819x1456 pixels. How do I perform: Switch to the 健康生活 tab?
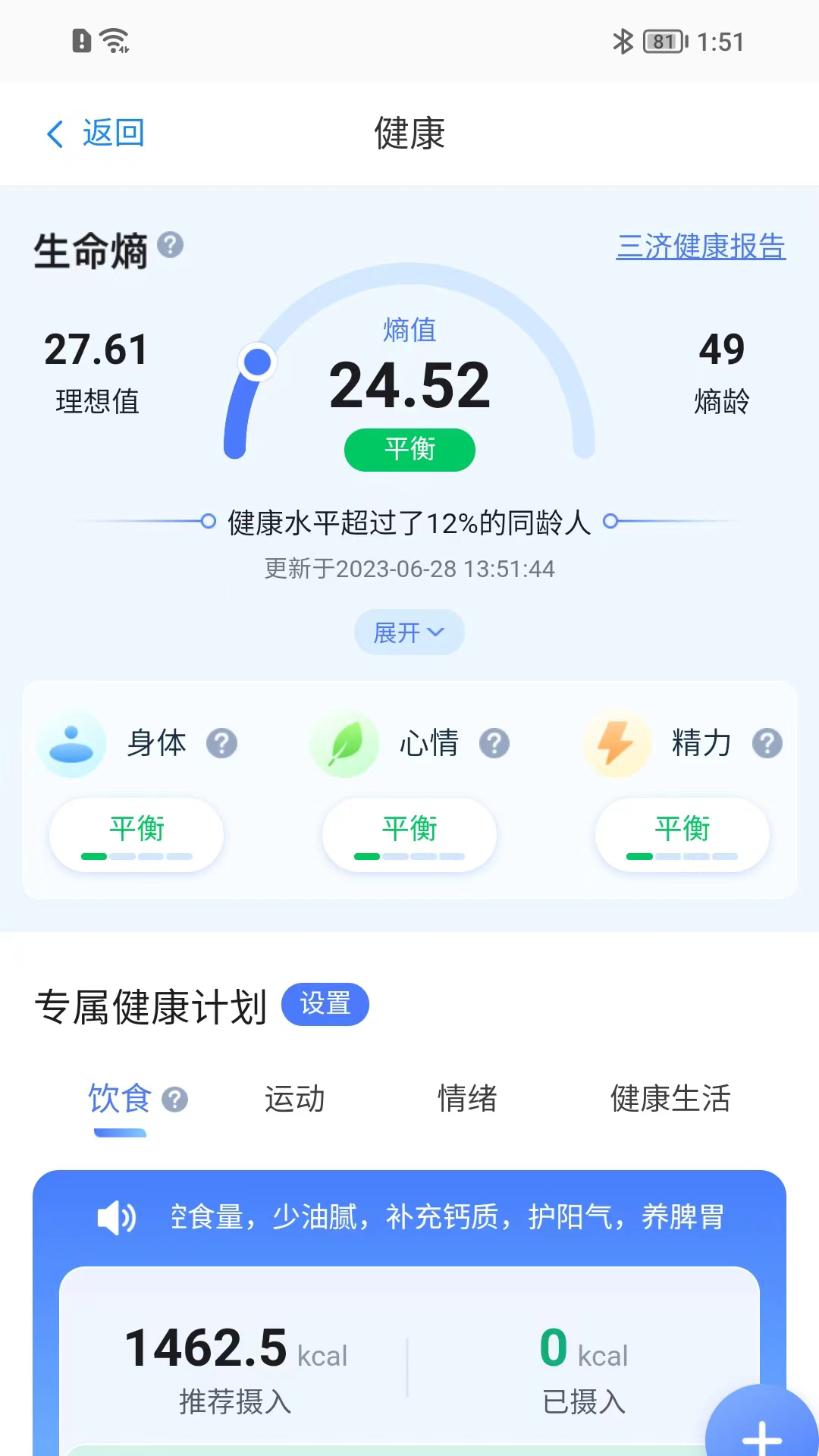pyautogui.click(x=670, y=1098)
